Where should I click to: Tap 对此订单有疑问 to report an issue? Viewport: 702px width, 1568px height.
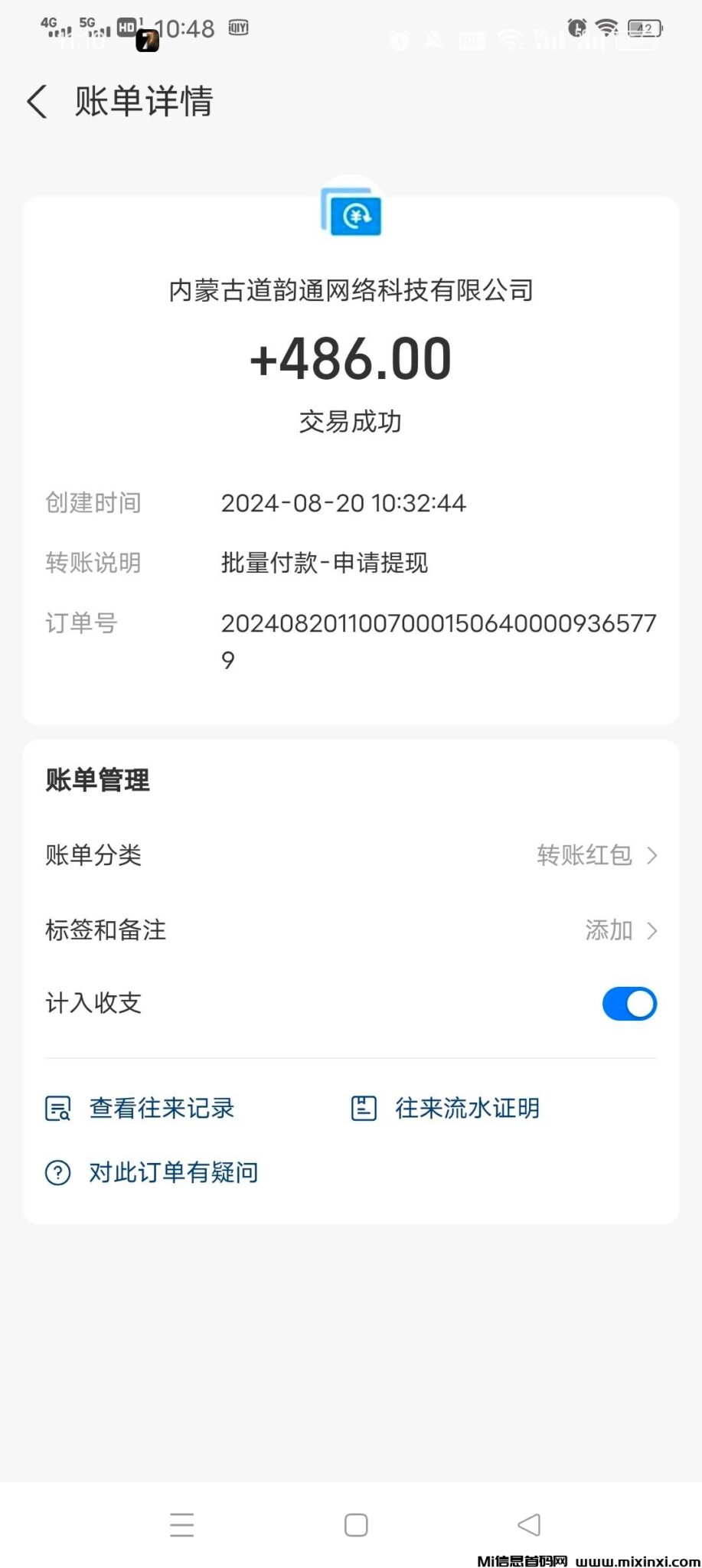[x=173, y=1172]
